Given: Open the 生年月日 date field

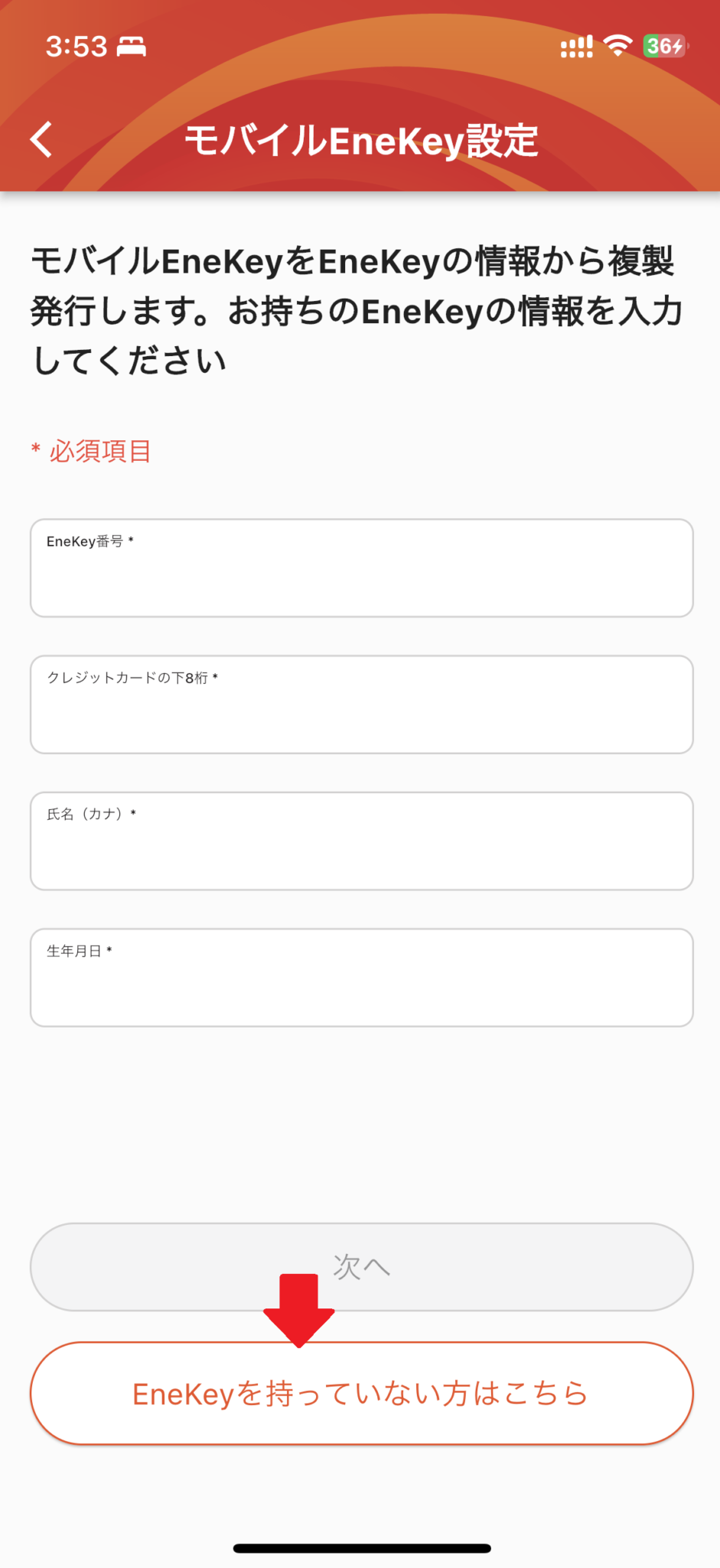Looking at the screenshot, I should tap(360, 978).
